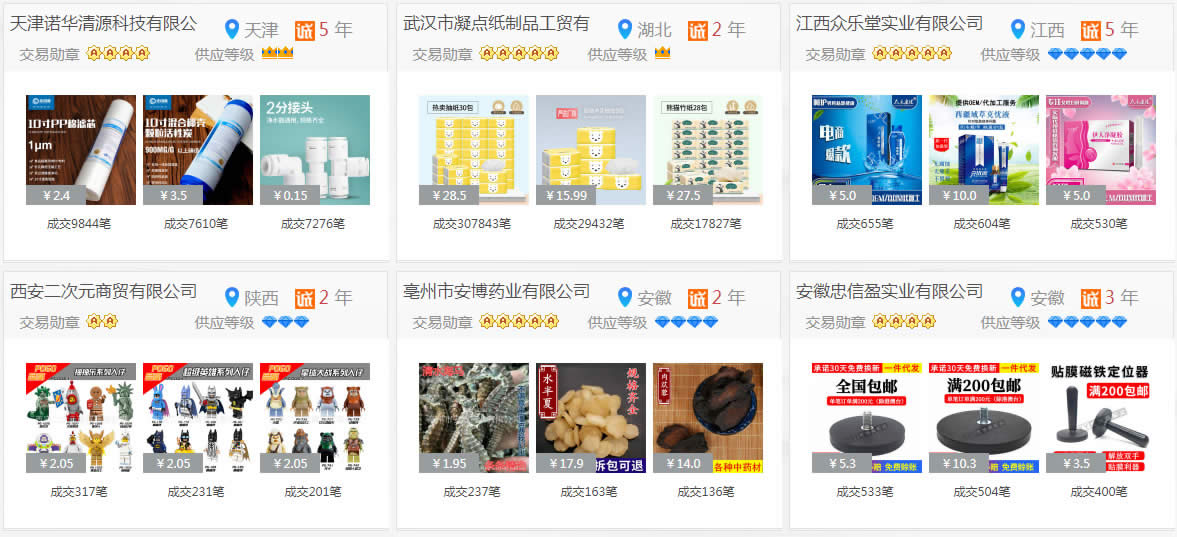The height and width of the screenshot is (537, 1177).
Task: Open supplier 武汉市凝点纸制品工贸有限公司
Action: pyautogui.click(x=496, y=24)
